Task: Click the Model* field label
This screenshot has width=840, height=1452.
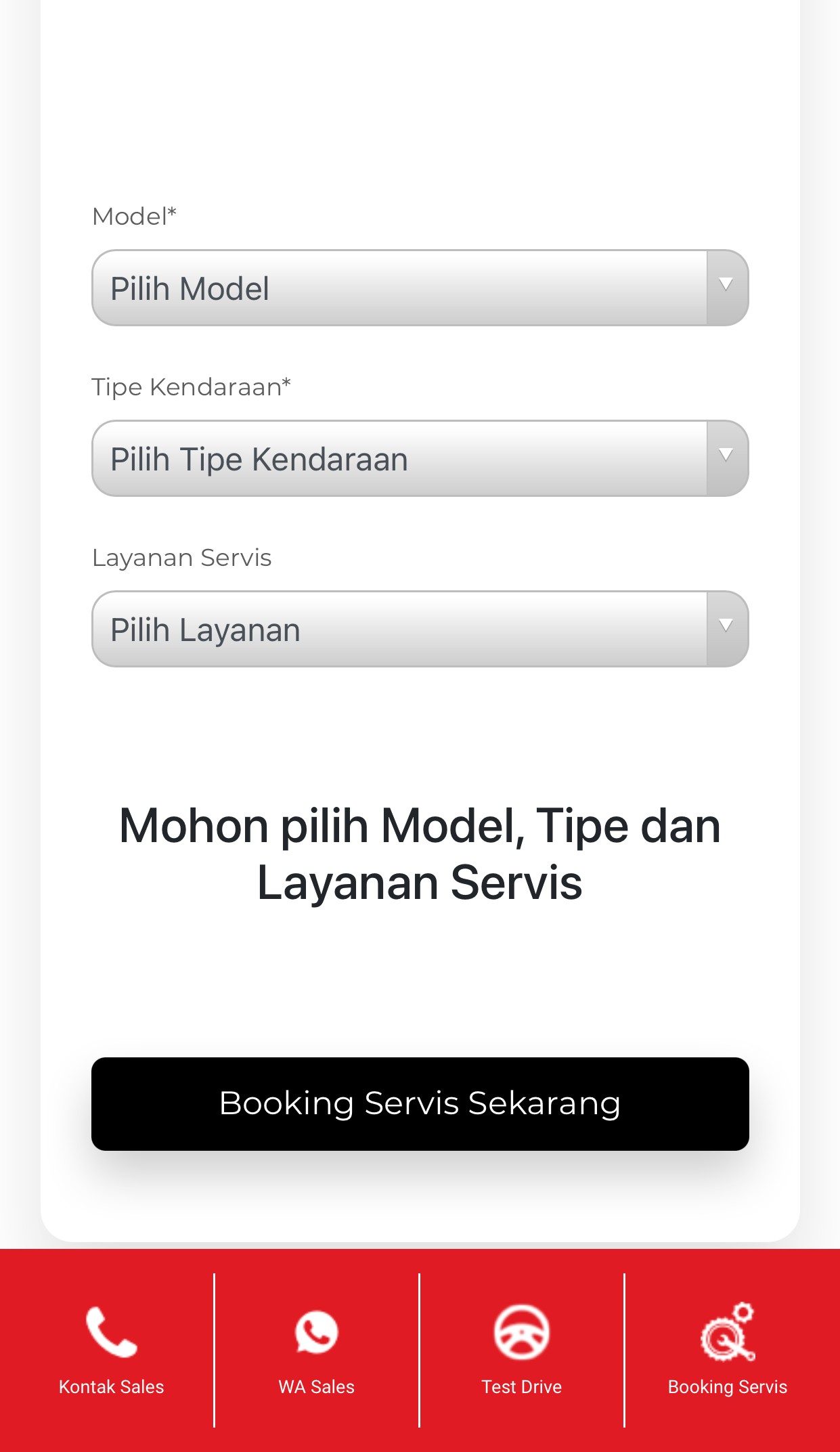Action: pos(134,215)
